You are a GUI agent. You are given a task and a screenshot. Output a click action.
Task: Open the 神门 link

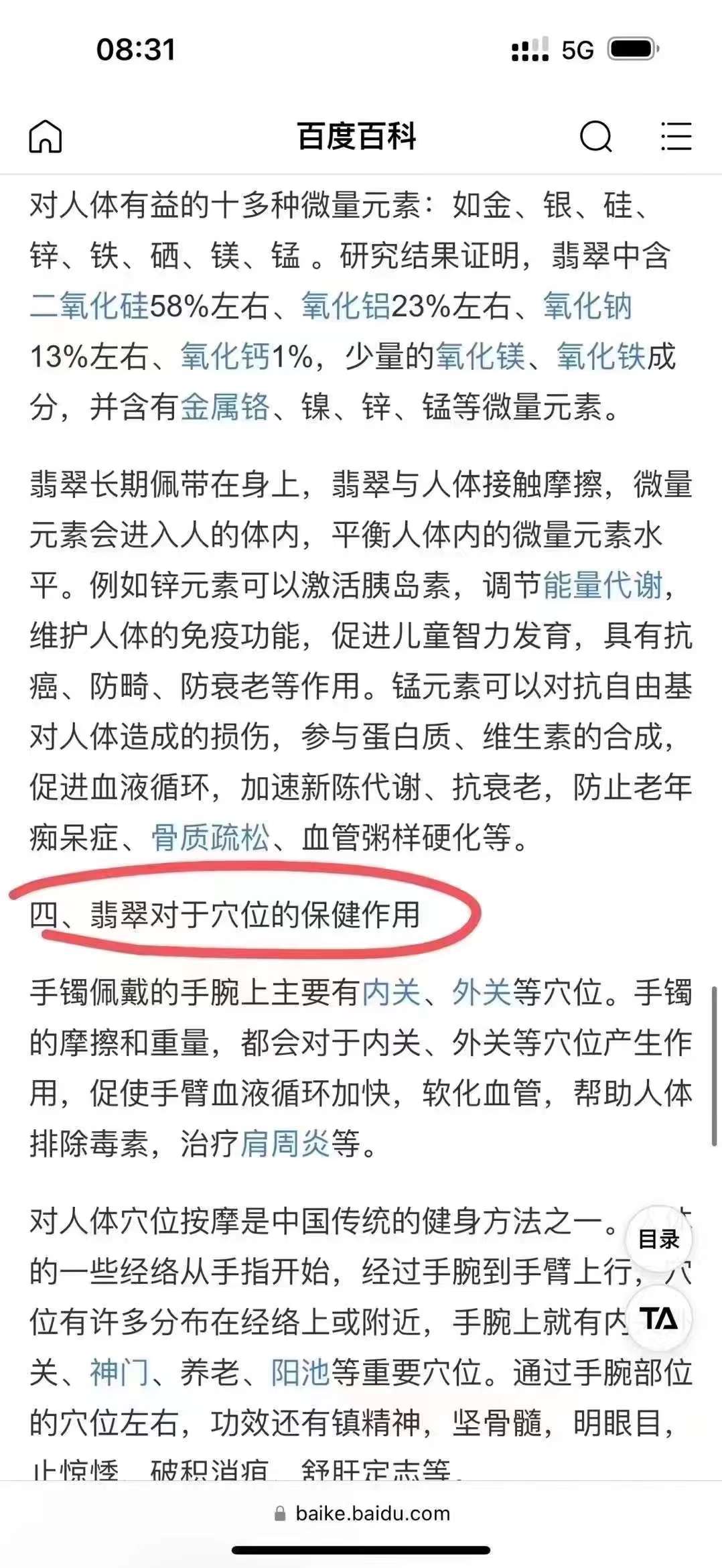tap(119, 1373)
